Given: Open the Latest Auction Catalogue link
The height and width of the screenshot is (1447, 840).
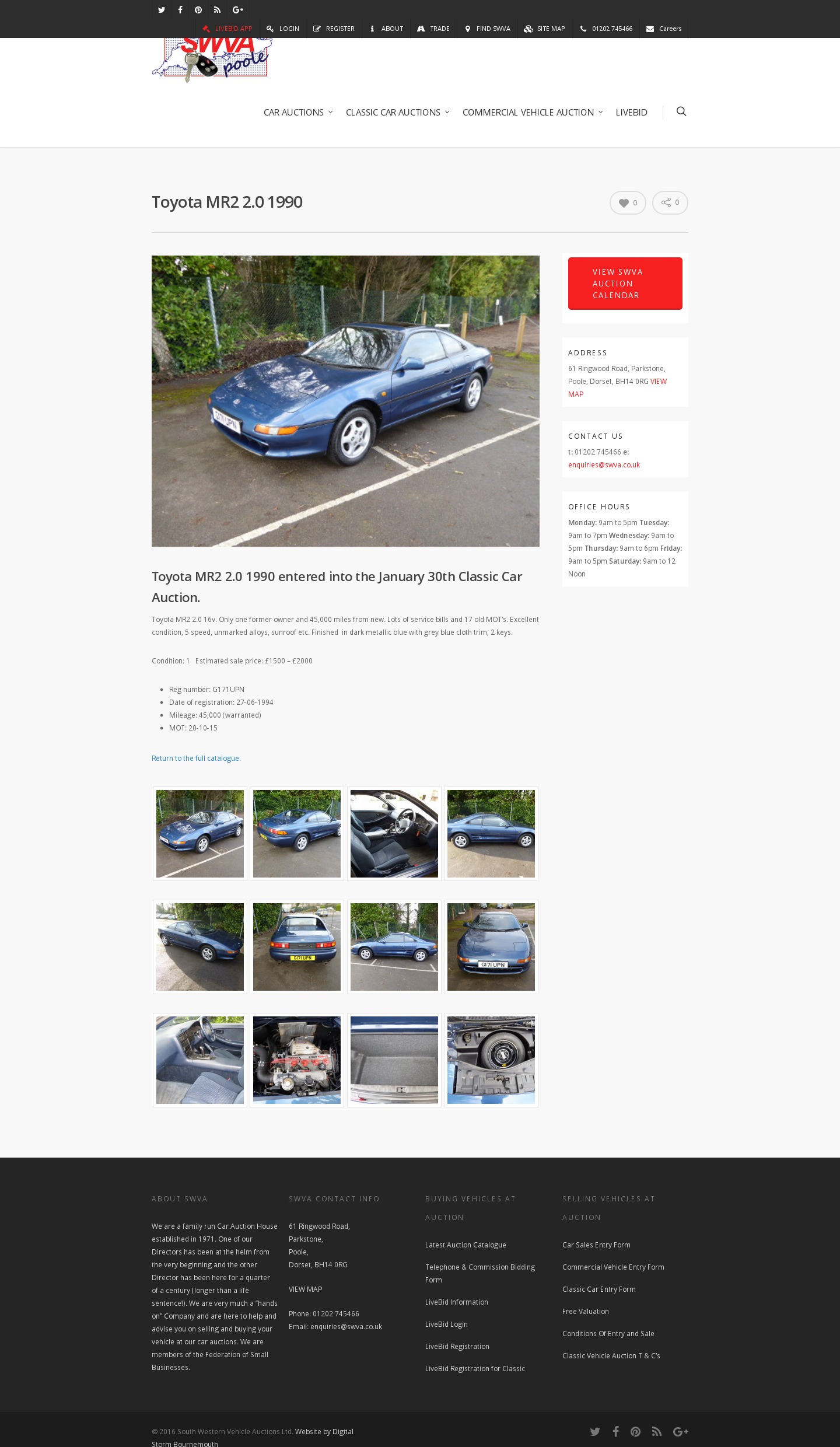Looking at the screenshot, I should point(466,1245).
